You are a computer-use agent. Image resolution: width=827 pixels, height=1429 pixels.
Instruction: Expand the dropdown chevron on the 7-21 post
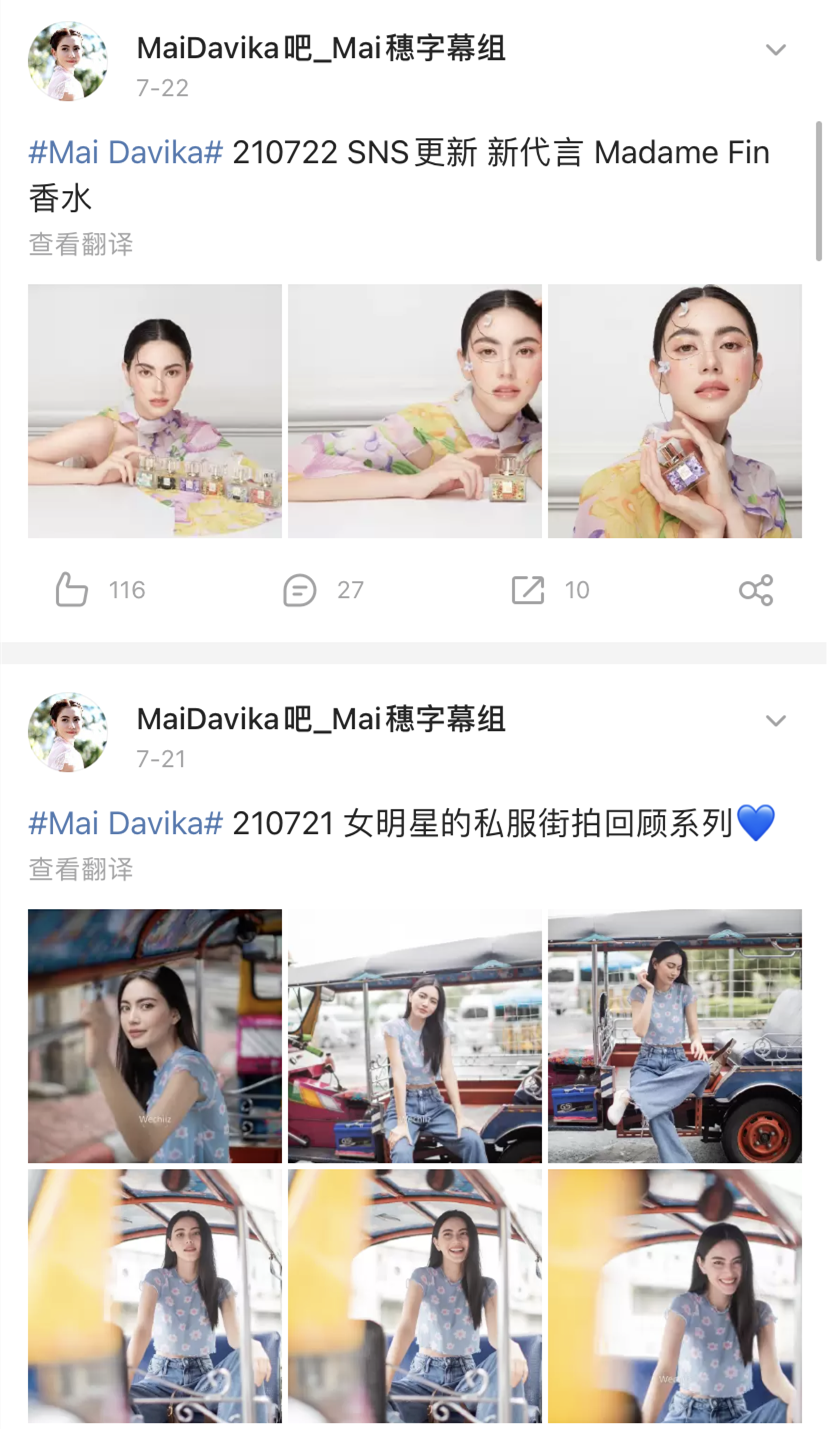click(775, 721)
